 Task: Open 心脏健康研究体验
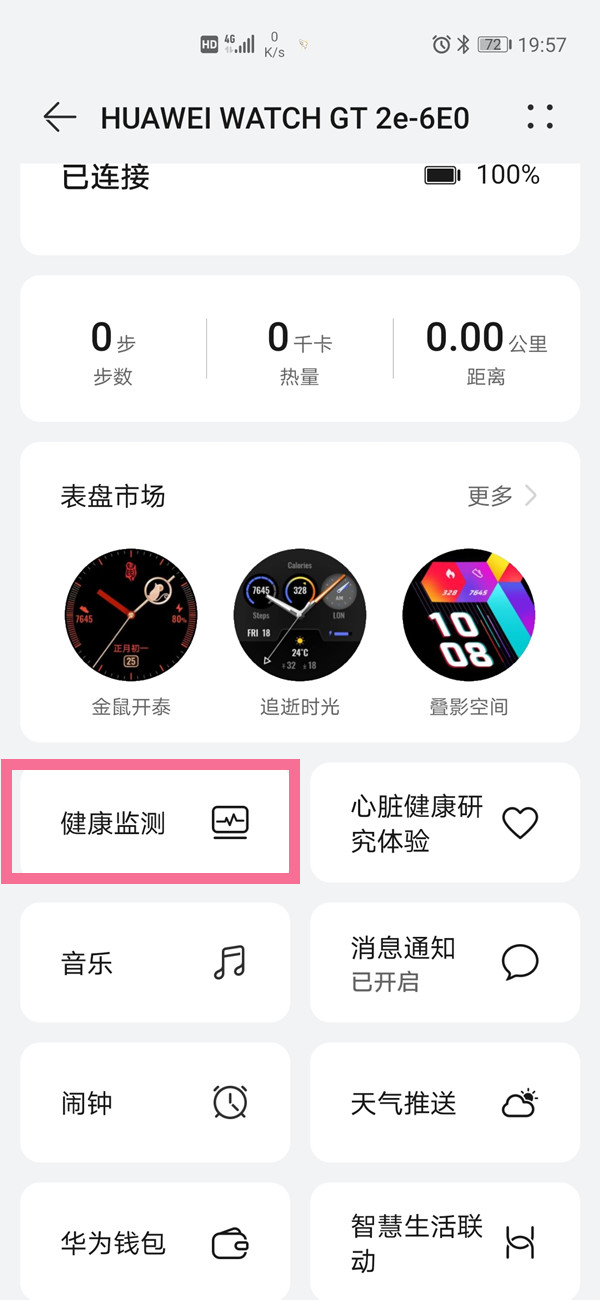(x=445, y=823)
